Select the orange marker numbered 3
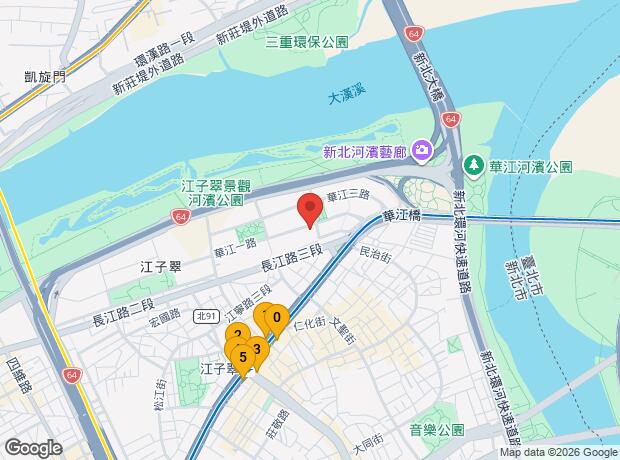 257,349
